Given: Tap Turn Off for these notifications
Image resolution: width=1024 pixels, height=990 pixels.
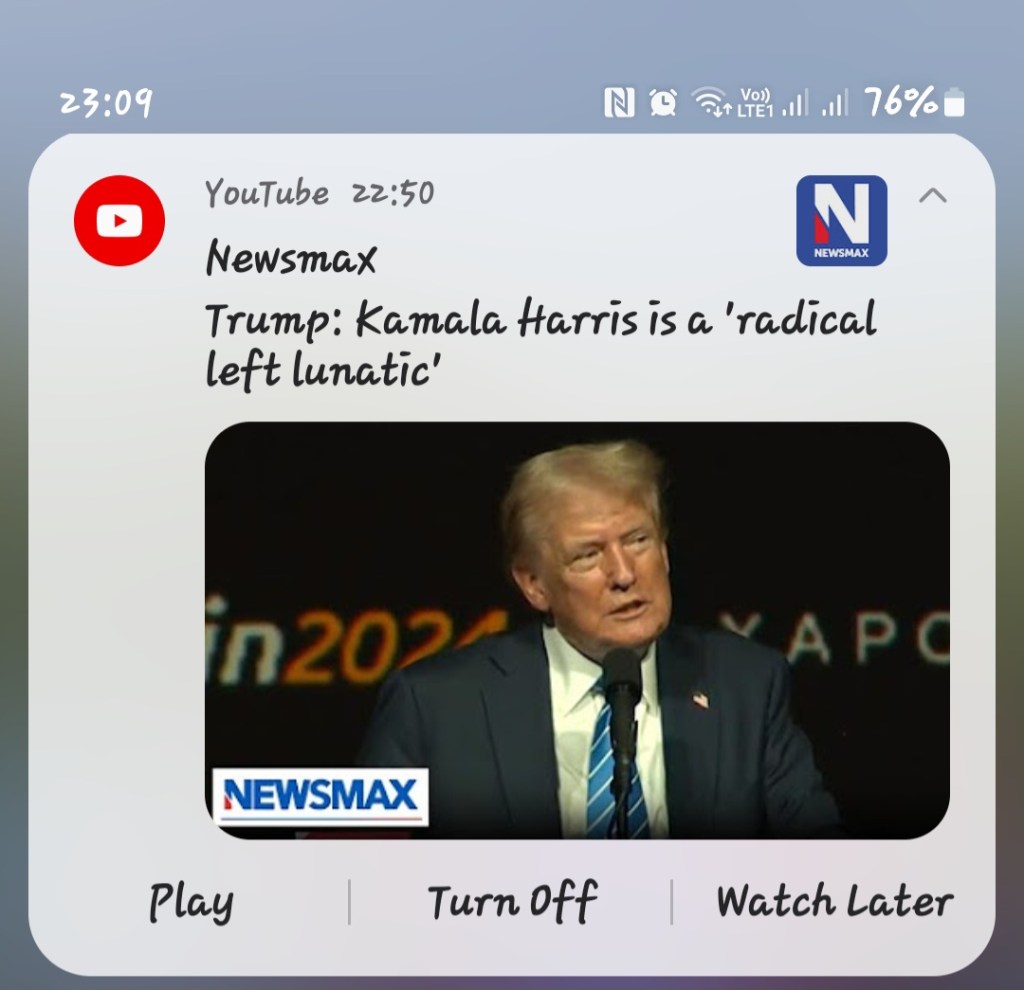Looking at the screenshot, I should (x=512, y=902).
